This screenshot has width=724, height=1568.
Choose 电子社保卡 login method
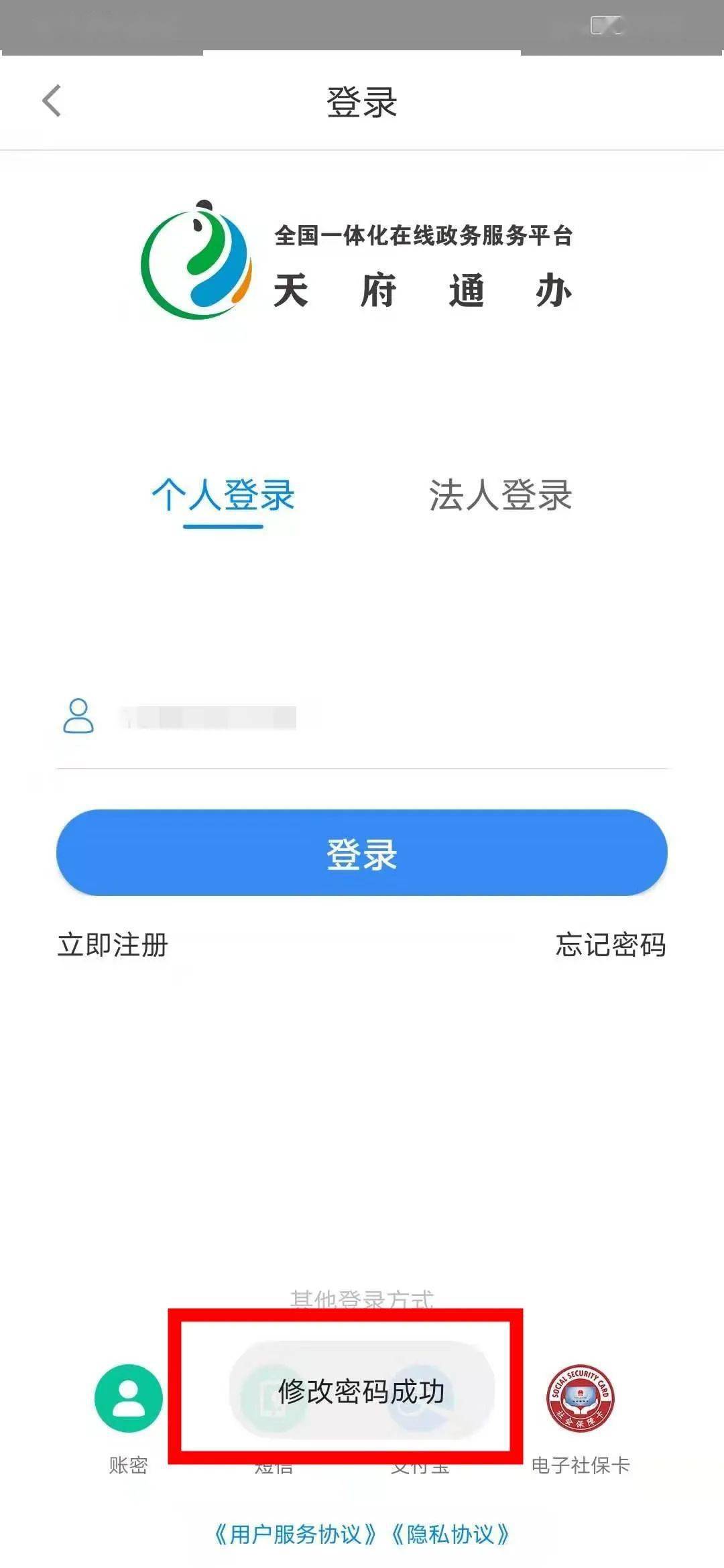581,1417
